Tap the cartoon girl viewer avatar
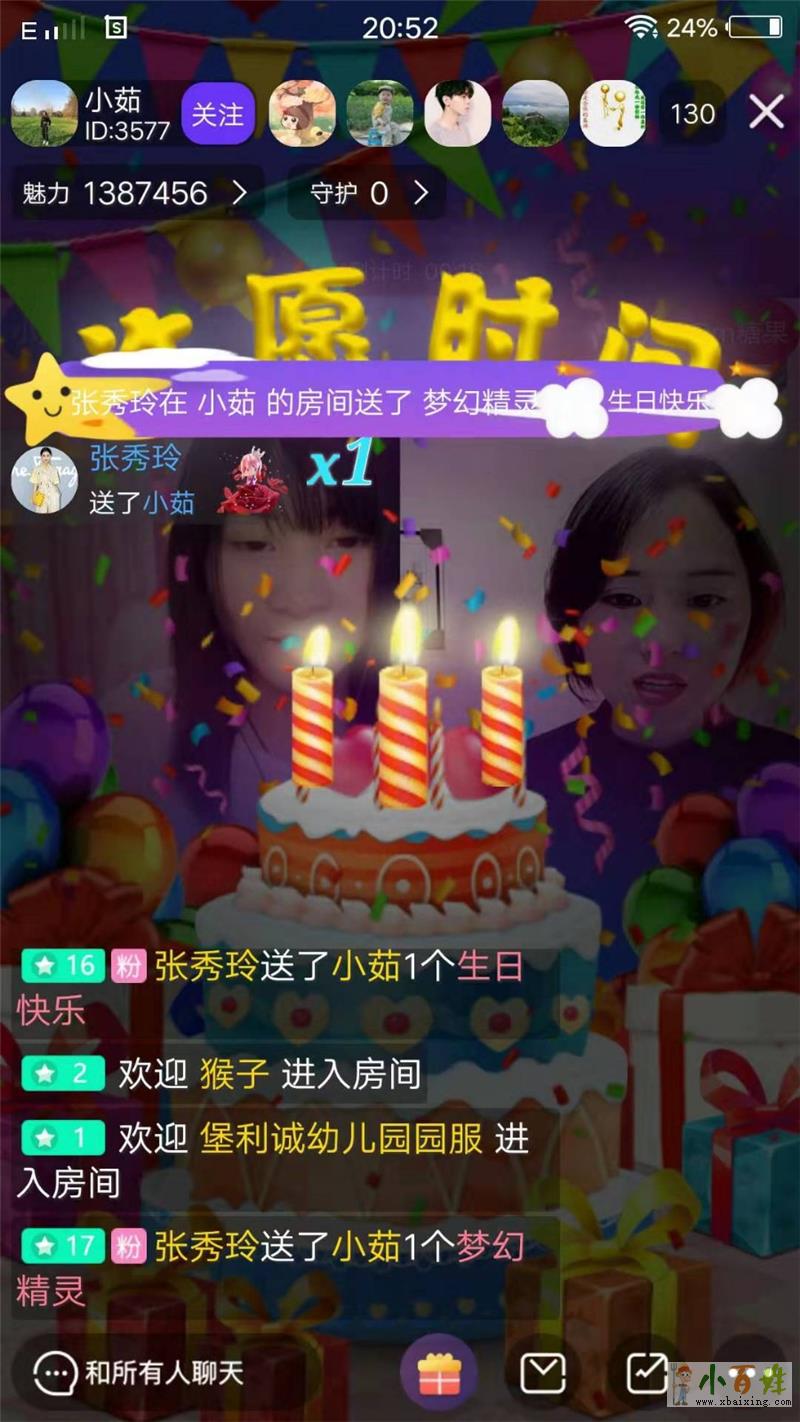 302,114
